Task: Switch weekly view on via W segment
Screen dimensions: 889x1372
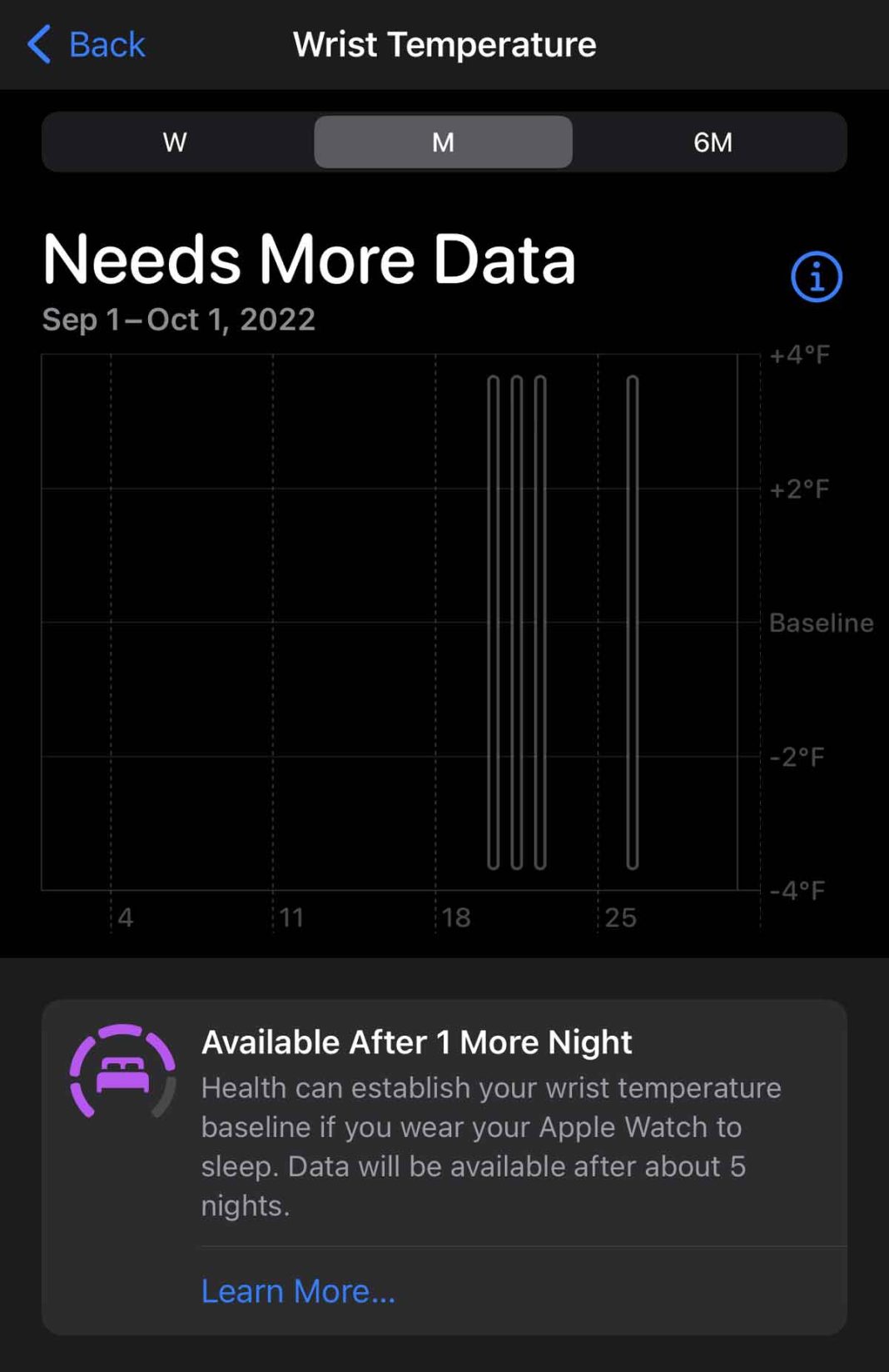Action: pos(174,142)
